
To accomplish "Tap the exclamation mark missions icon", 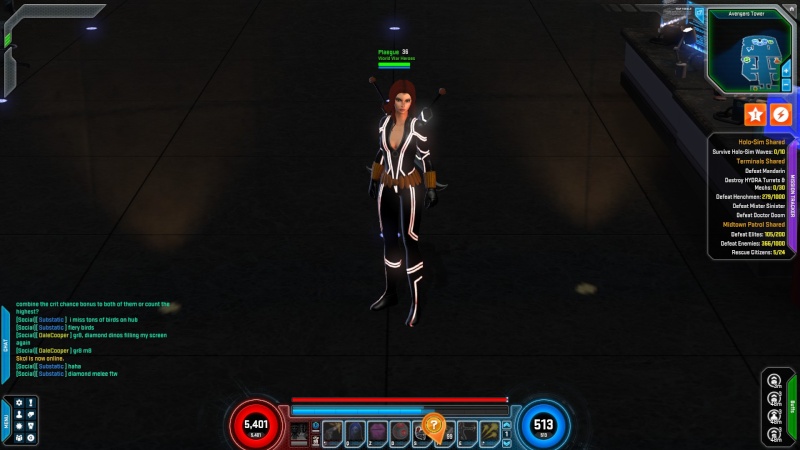I will (x=31, y=403).
